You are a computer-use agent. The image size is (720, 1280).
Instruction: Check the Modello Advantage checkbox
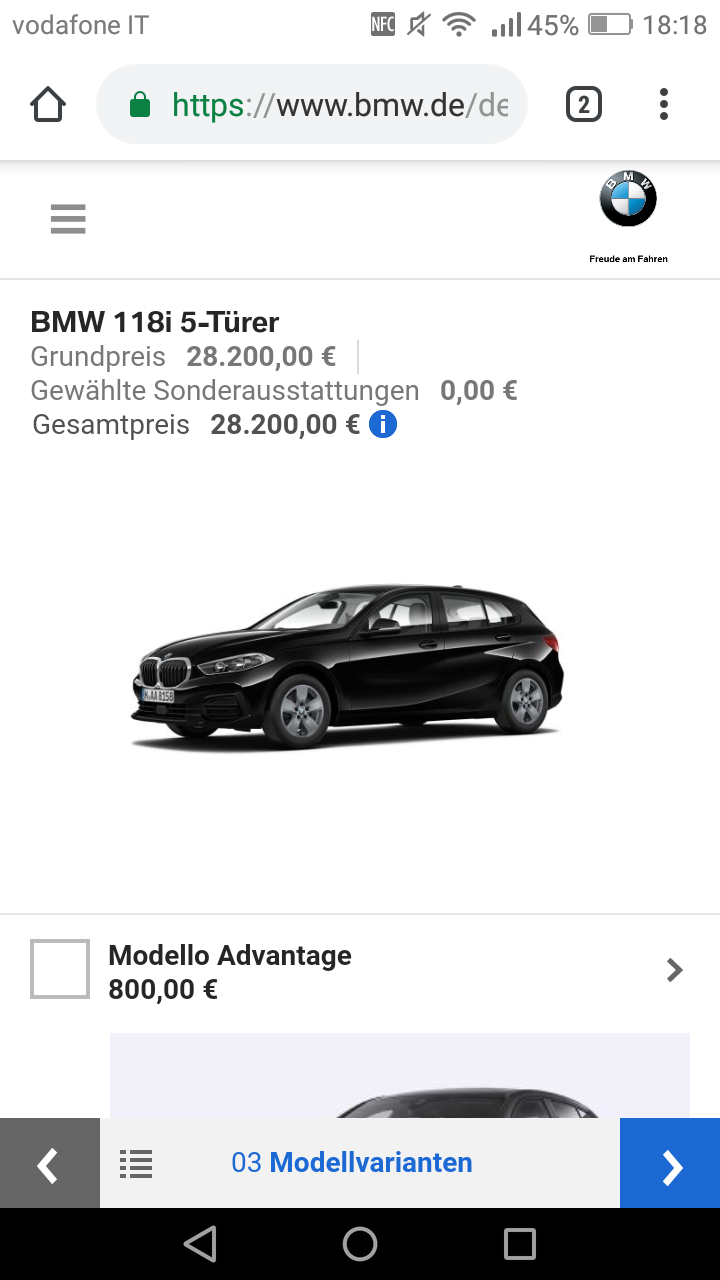[x=60, y=969]
